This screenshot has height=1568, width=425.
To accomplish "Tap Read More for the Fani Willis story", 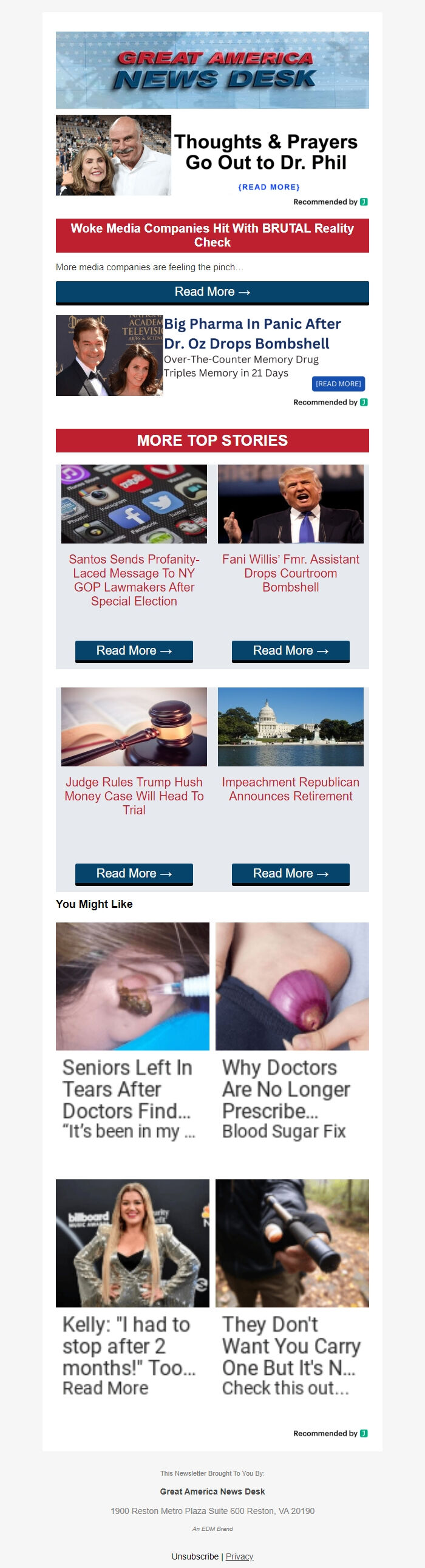I will (x=290, y=650).
